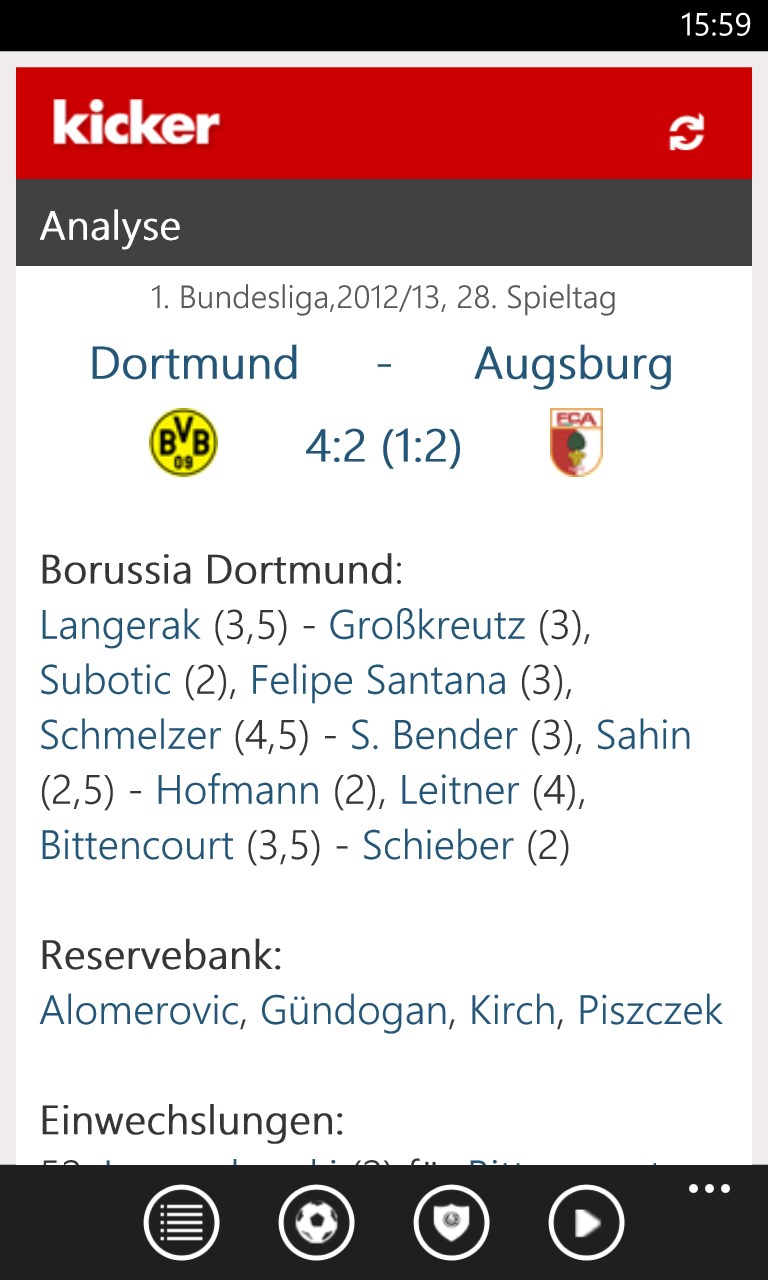
Task: Open S. Bender's profile
Action: (x=434, y=736)
